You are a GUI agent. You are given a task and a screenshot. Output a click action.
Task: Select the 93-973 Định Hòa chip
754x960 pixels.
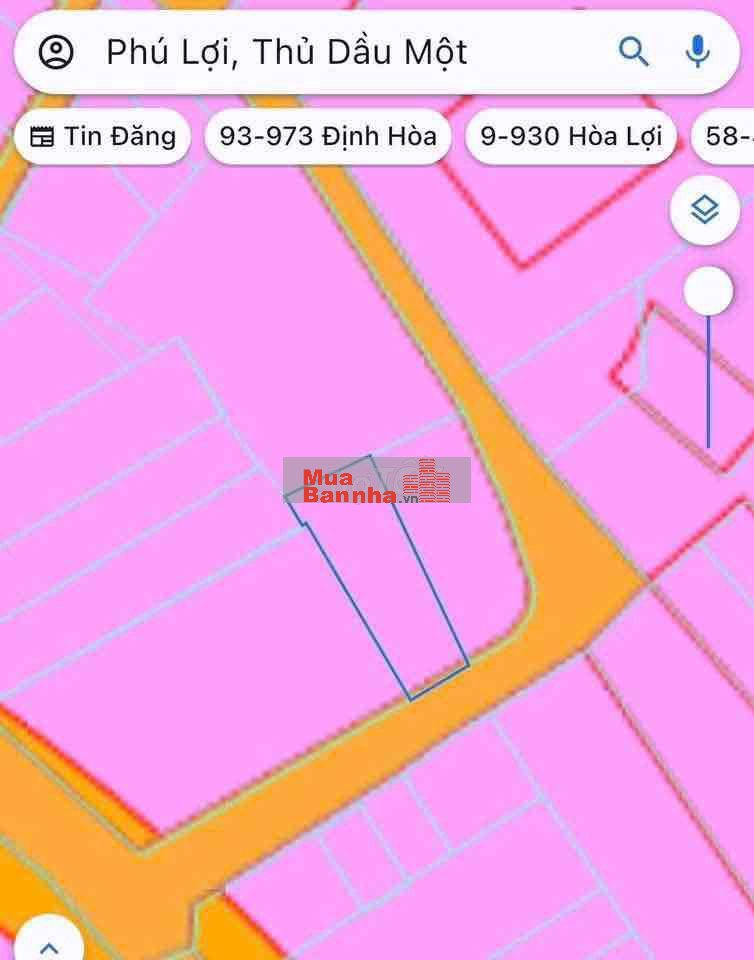tap(328, 136)
